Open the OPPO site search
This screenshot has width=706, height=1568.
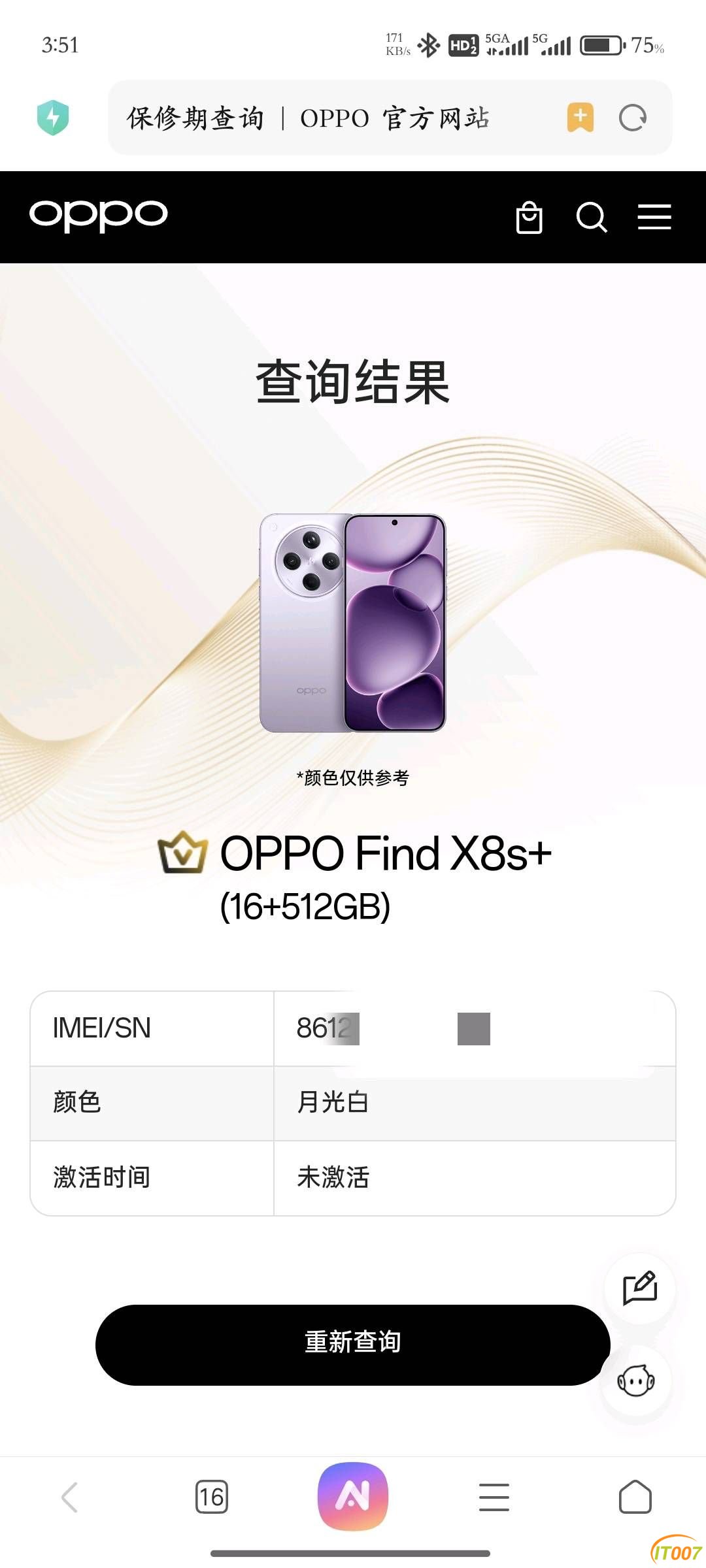[x=592, y=218]
